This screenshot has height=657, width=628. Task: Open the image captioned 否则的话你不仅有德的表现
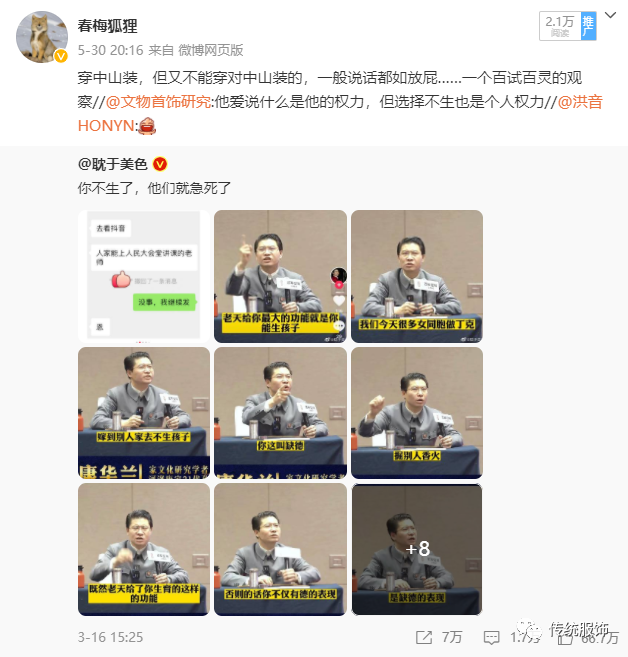(x=280, y=548)
